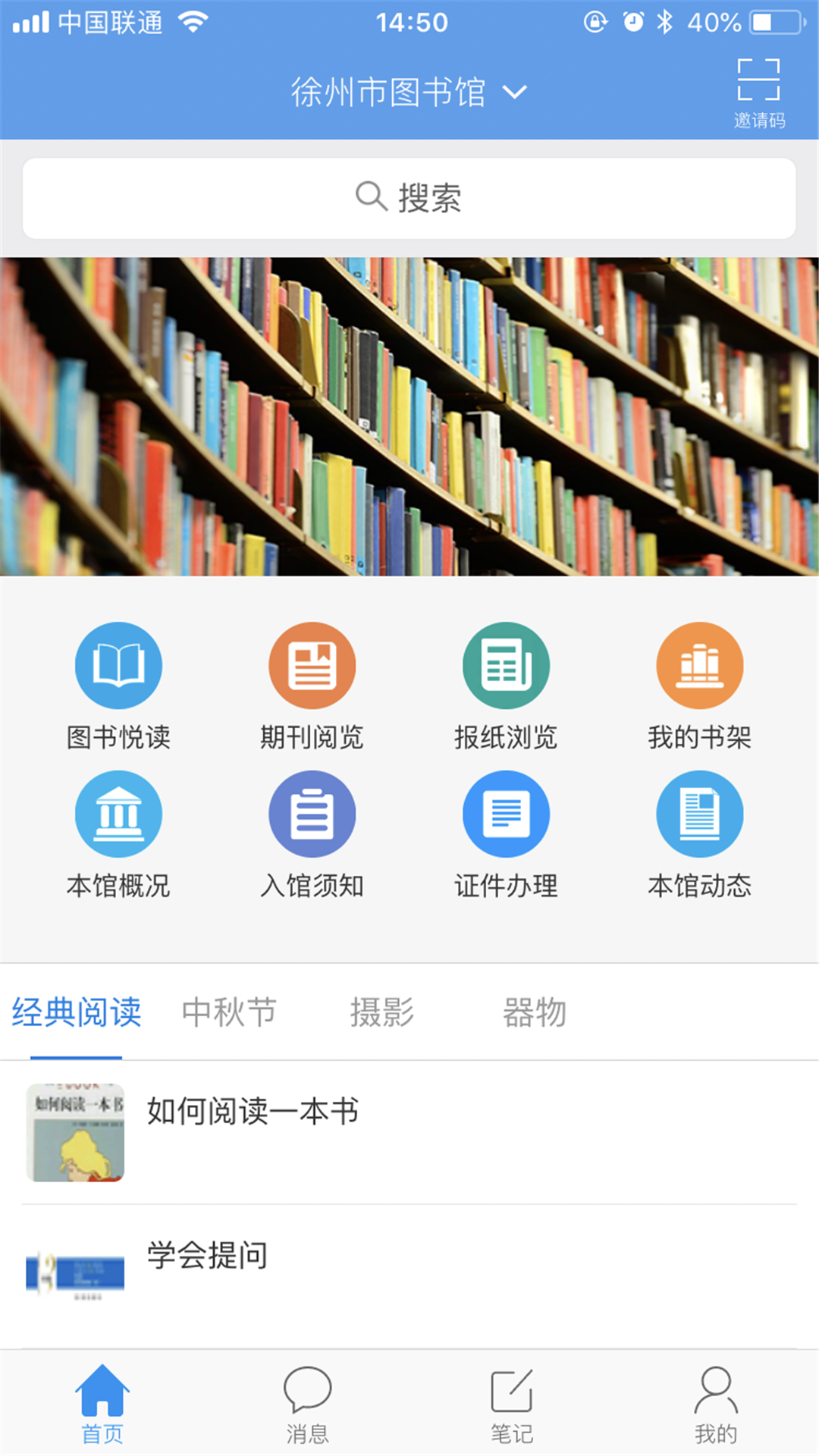Image resolution: width=819 pixels, height=1456 pixels.
Task: Open the book 学会提问
Action: pos(207,1257)
